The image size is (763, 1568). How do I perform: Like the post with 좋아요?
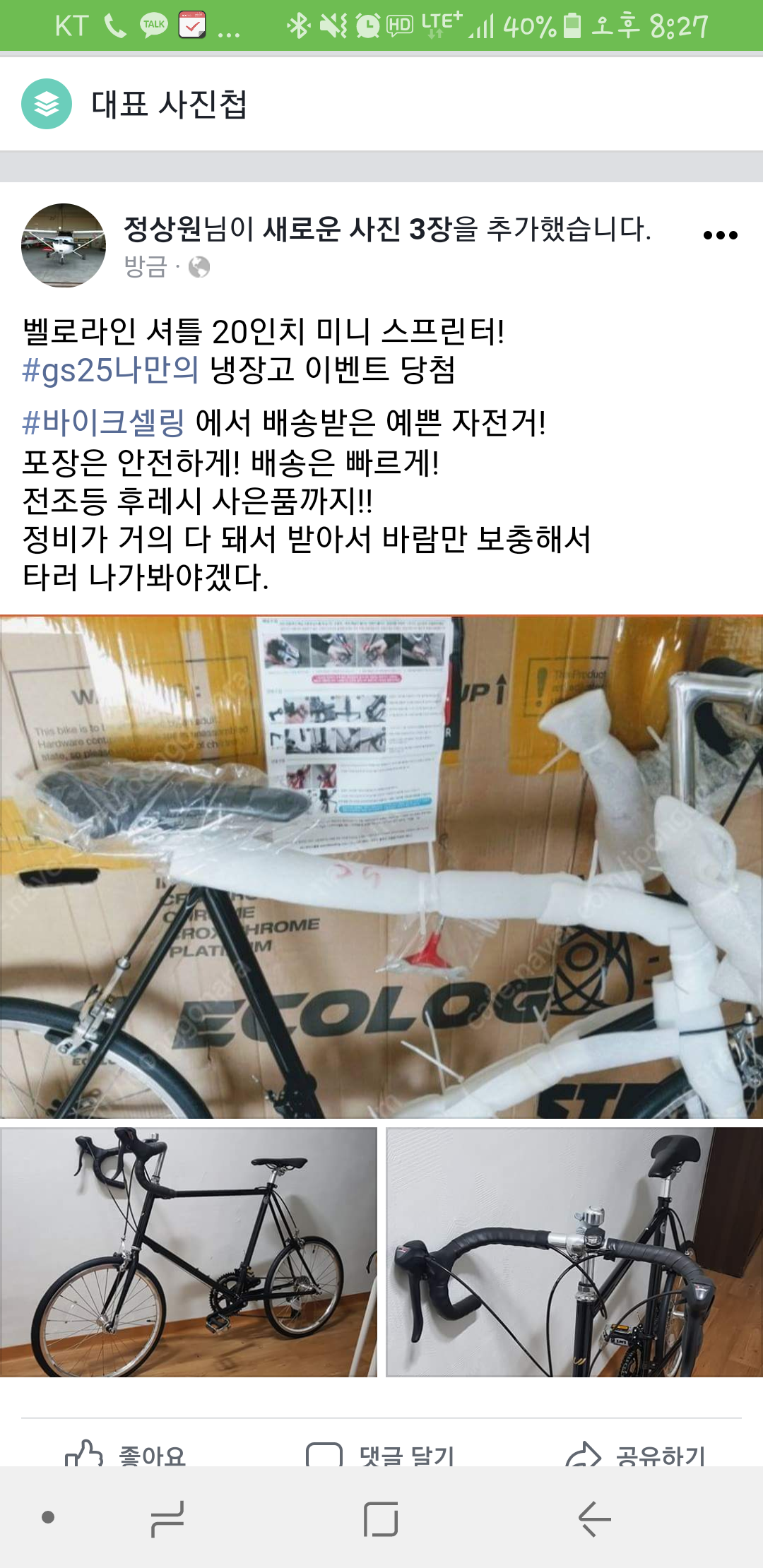127,1454
